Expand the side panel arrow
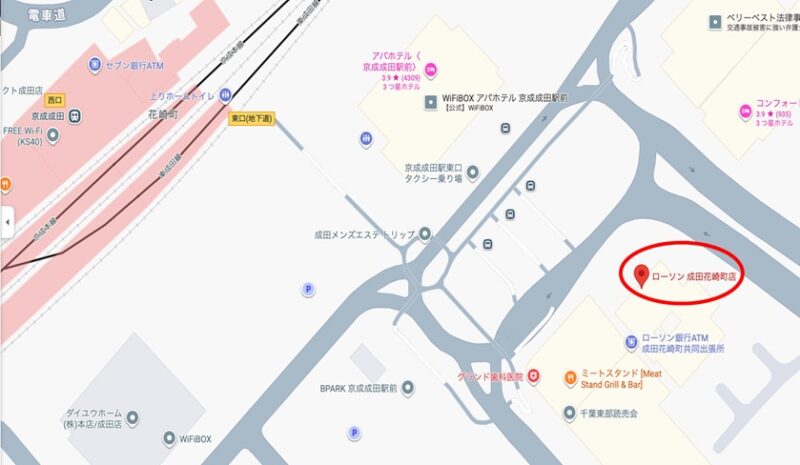This screenshot has height=465, width=800. (x=7, y=221)
